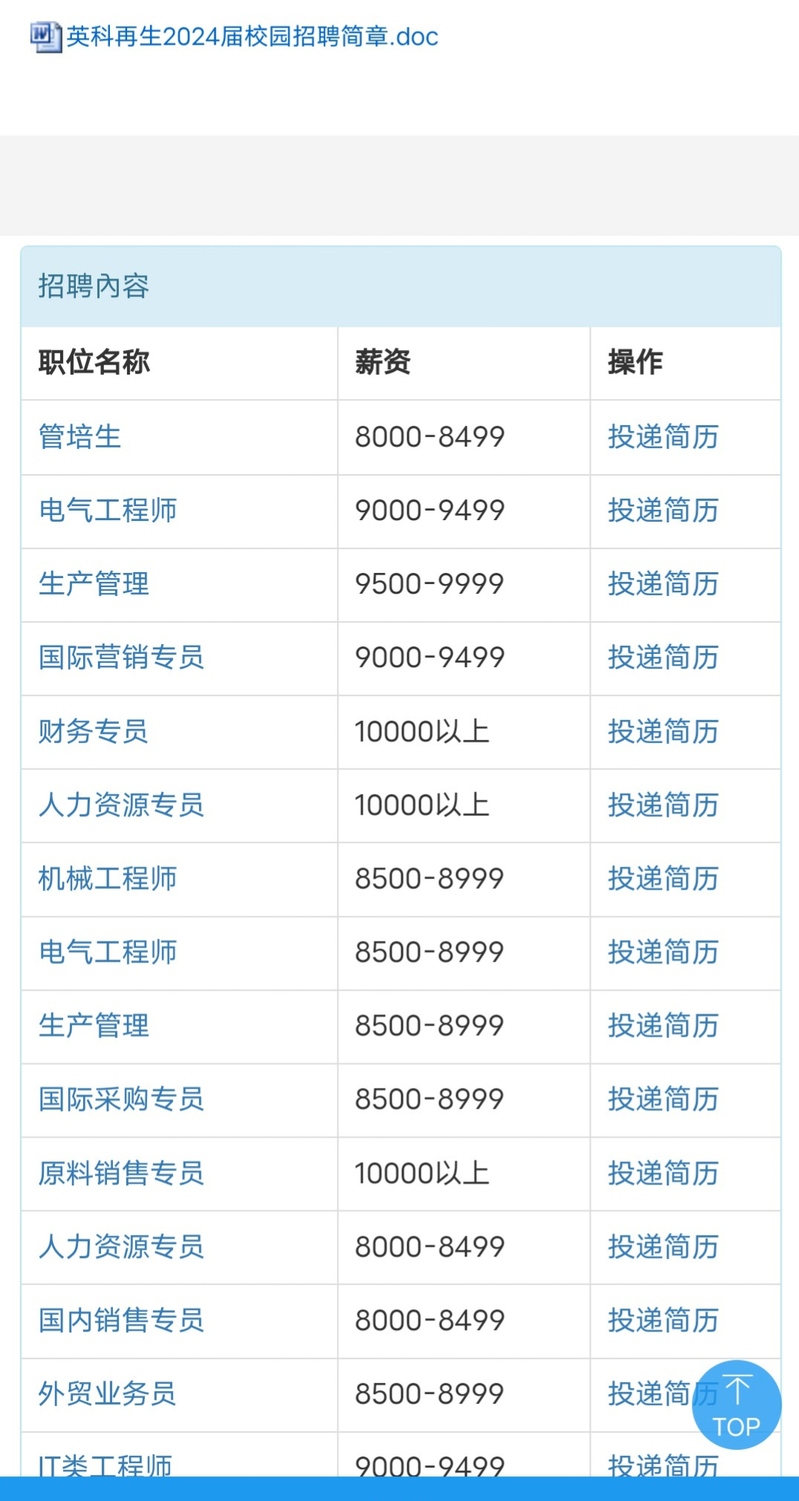Open the 10000以上 人力资源专员 position
This screenshot has height=1501, width=799.
(x=121, y=805)
